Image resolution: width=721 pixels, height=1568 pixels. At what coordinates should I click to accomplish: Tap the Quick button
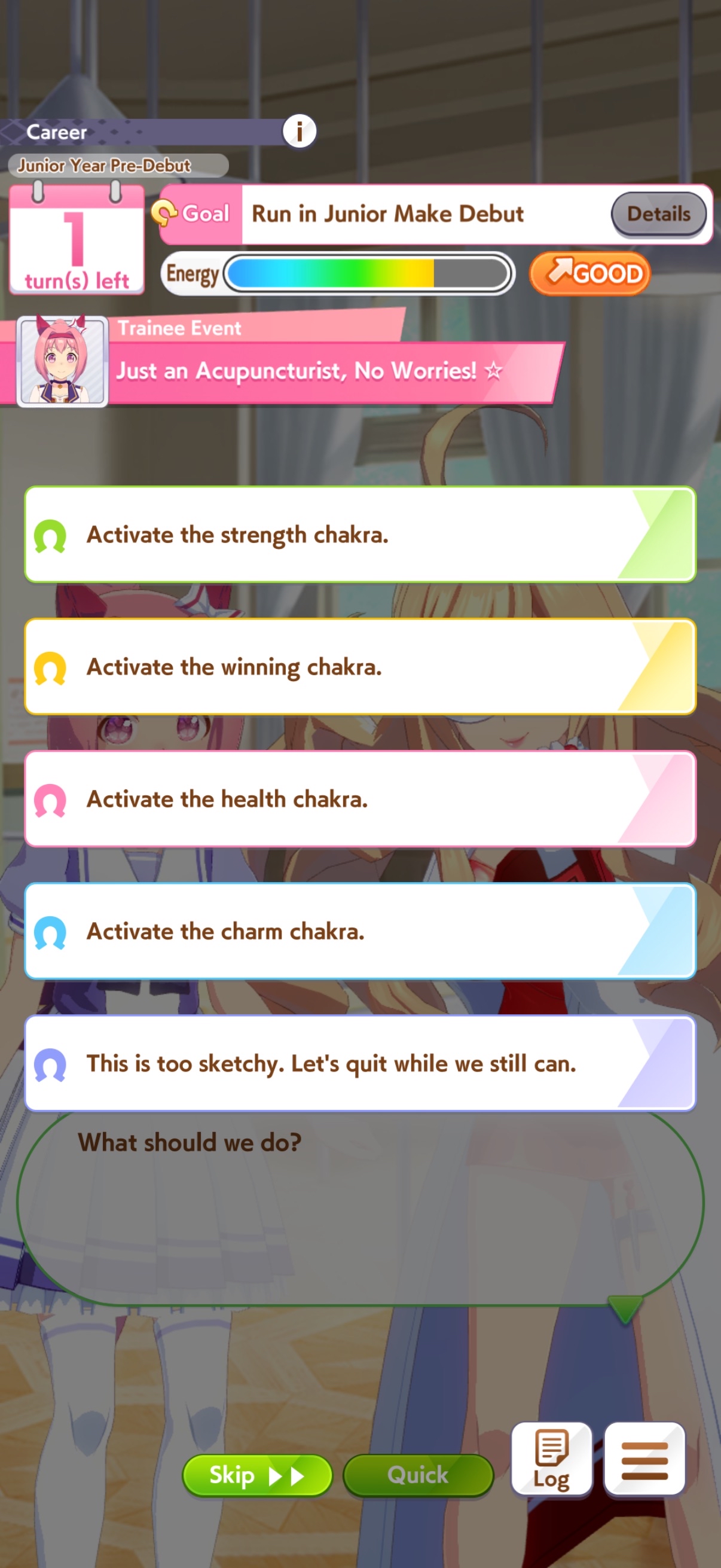418,1475
